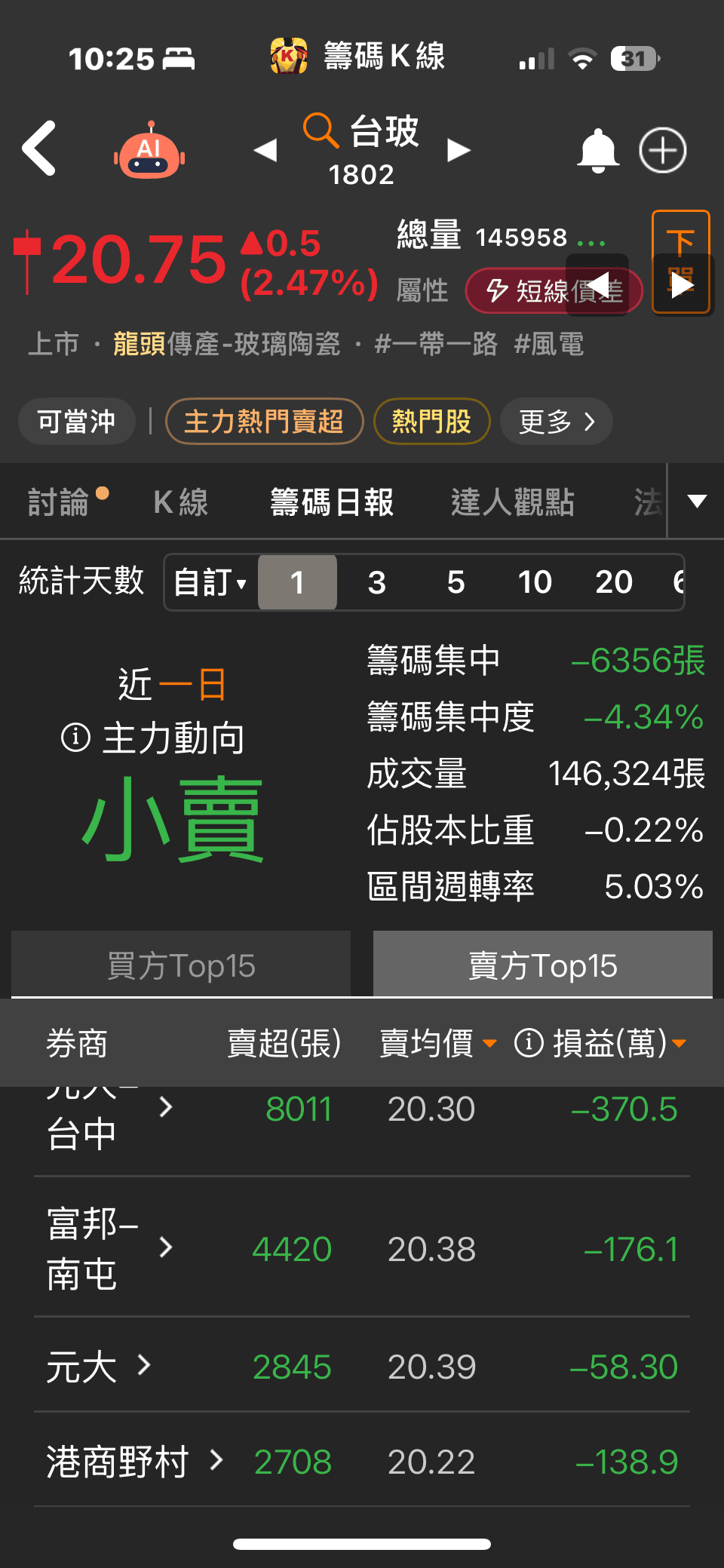This screenshot has width=724, height=1568.
Task: Switch to the next stock
Action: click(458, 150)
